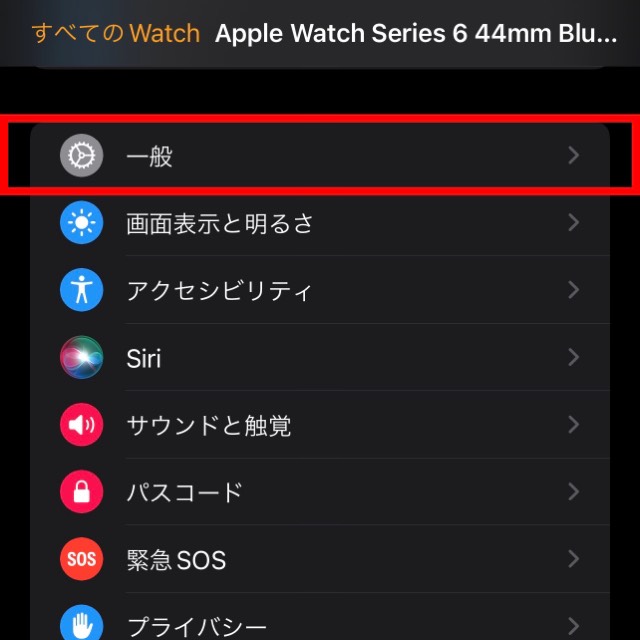The image size is (640, 640).
Task: Open アクセシビリティ settings
Action: point(320,291)
